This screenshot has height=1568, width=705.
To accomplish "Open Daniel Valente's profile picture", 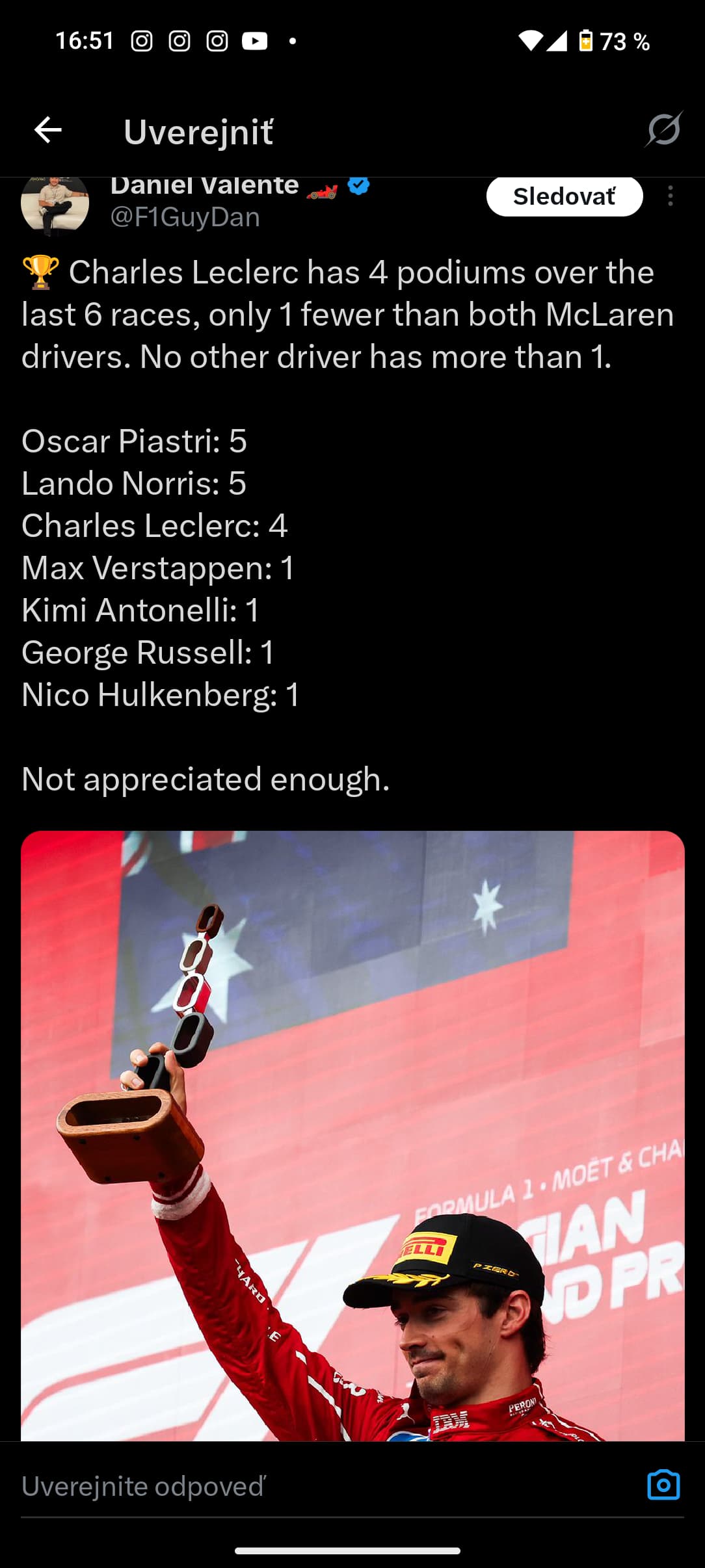I will click(55, 204).
